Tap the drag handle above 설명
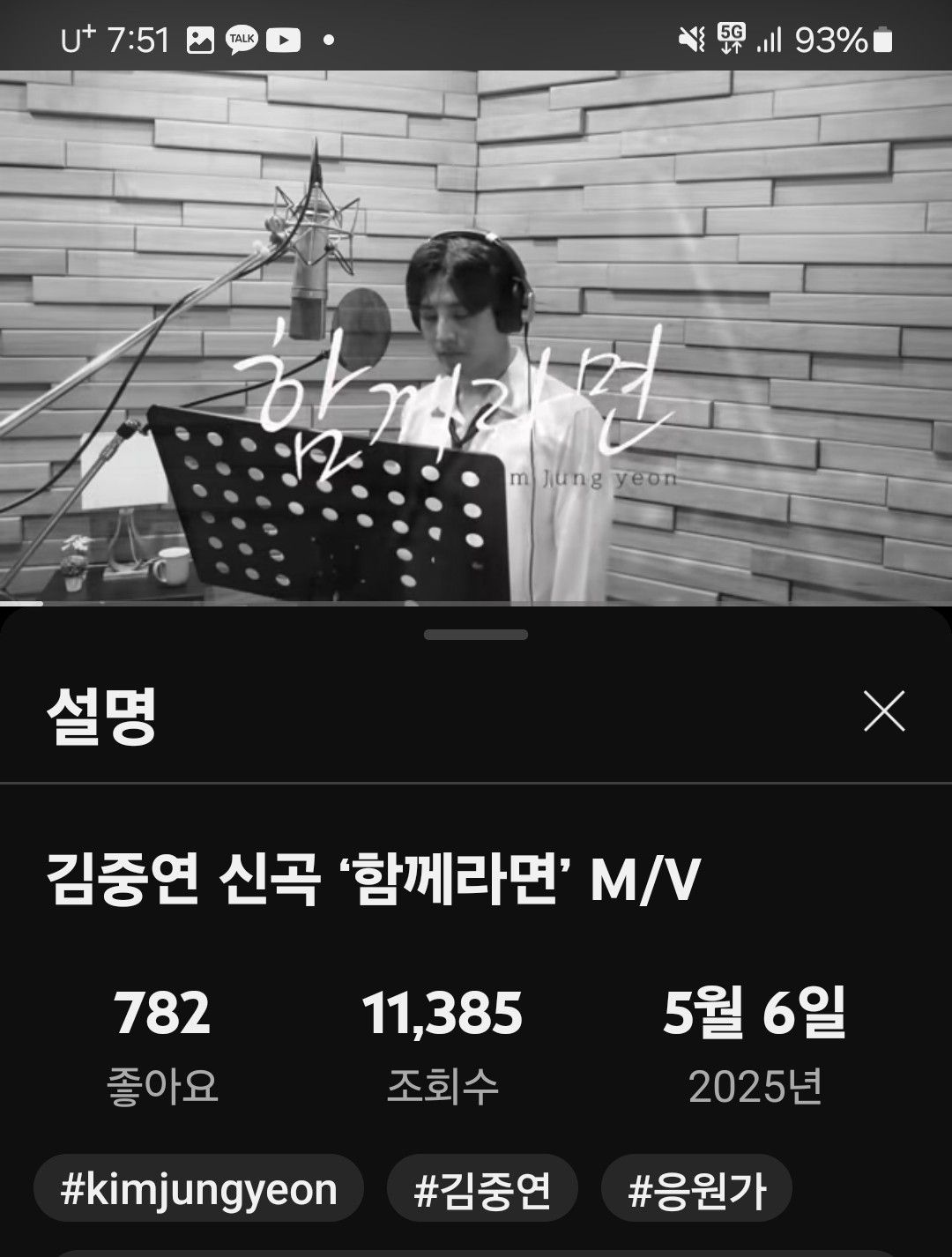Viewport: 952px width, 1257px height. point(476,635)
